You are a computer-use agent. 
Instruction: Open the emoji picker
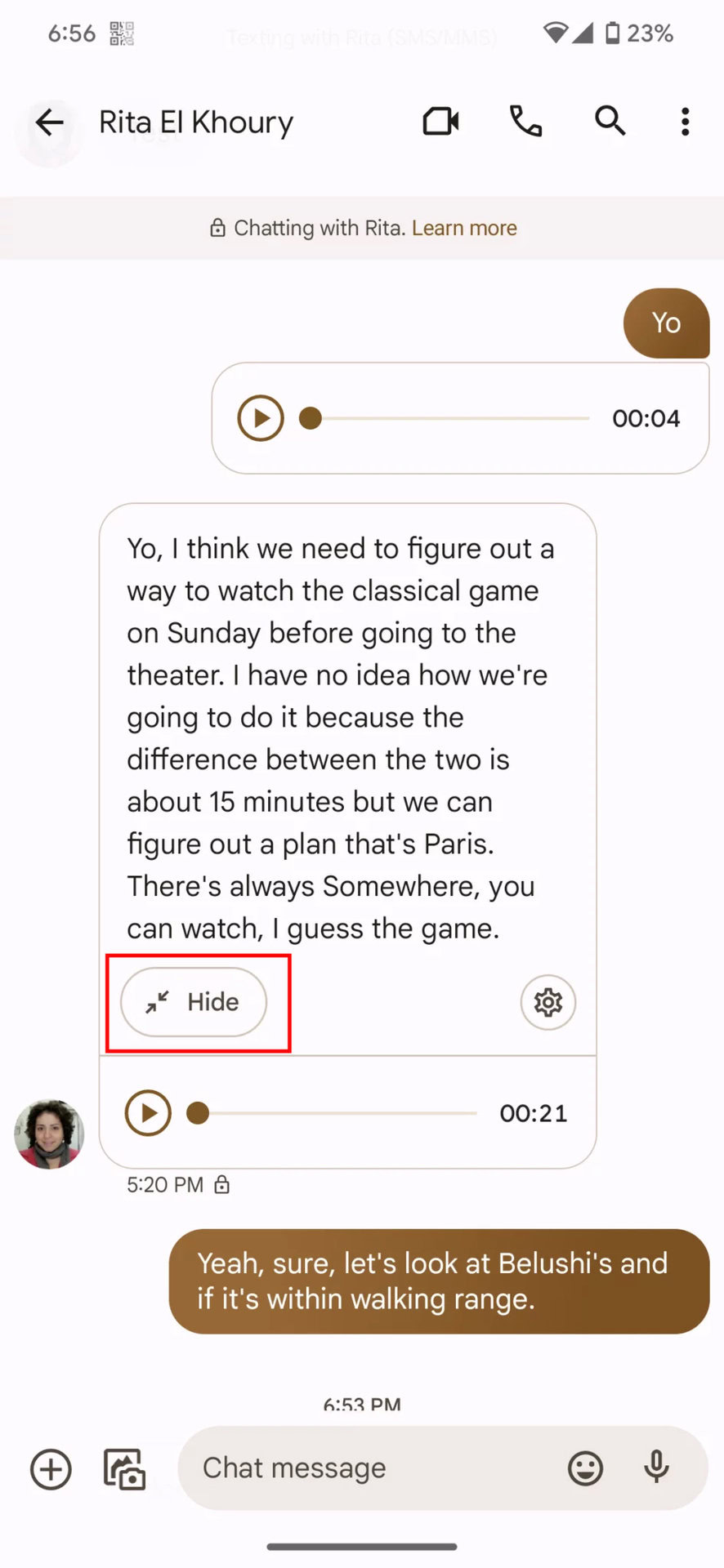click(585, 1468)
